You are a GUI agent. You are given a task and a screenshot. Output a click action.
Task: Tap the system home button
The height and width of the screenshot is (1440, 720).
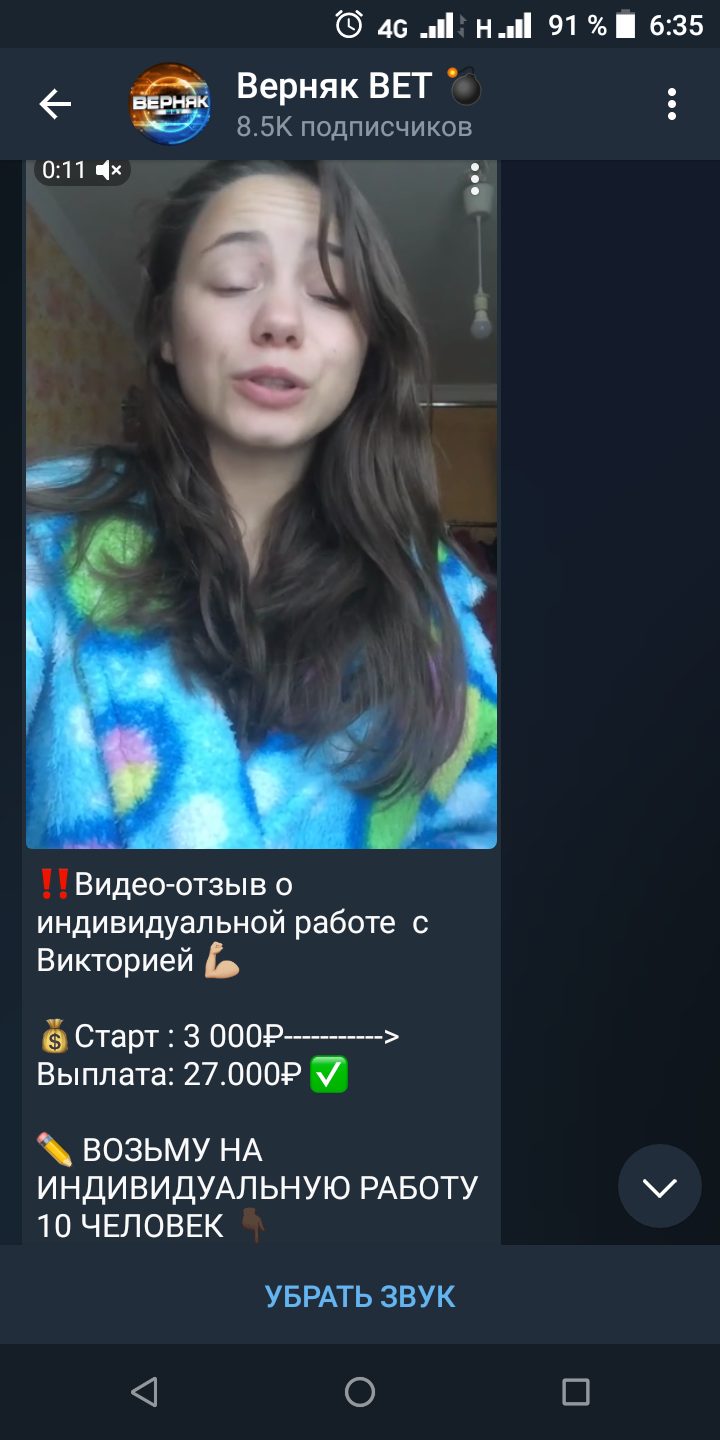360,1392
